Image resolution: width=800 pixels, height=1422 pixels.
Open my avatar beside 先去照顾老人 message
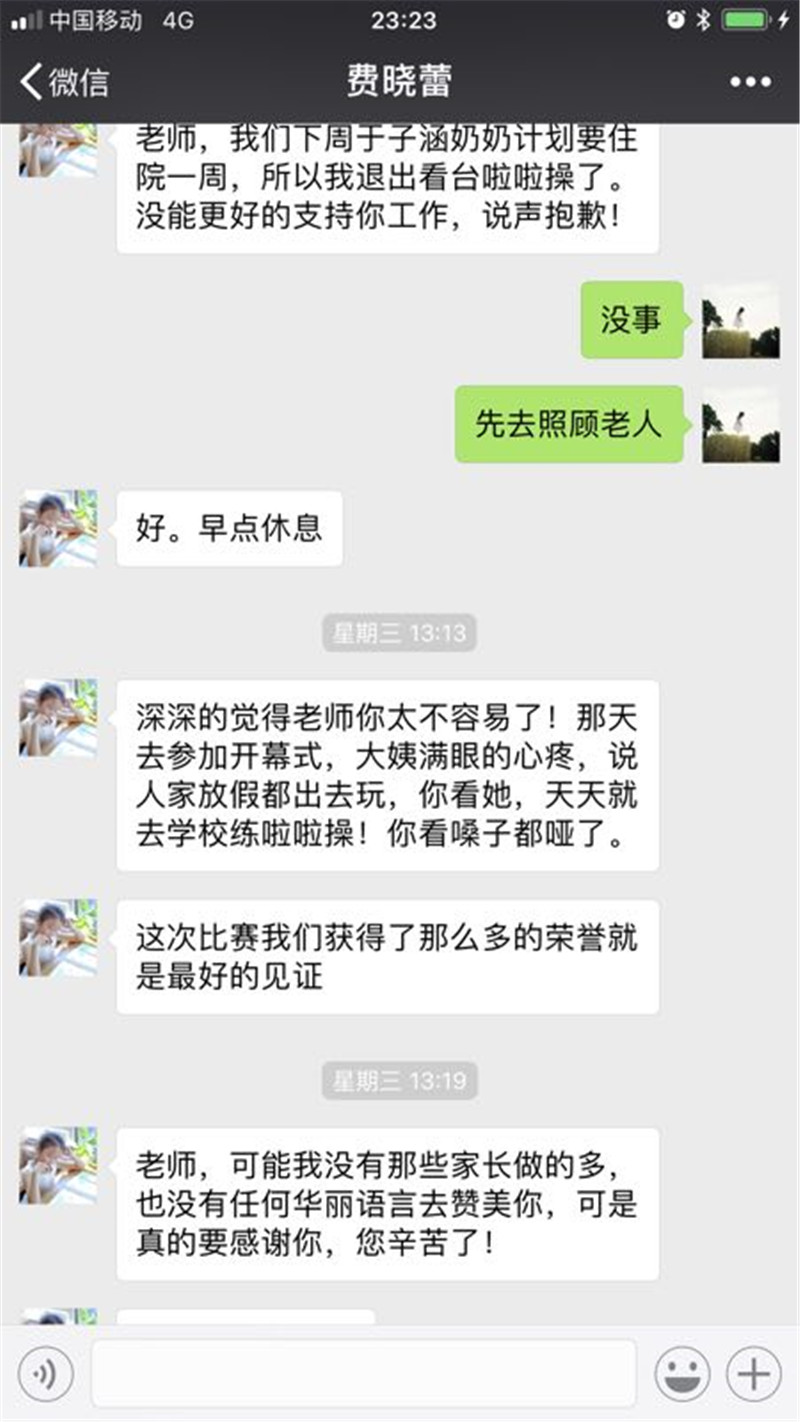pos(740,424)
